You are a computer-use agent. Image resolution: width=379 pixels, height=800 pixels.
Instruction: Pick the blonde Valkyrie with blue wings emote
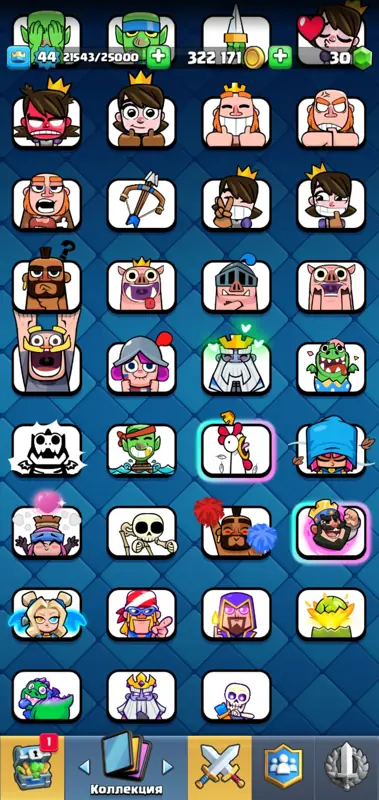coord(46,614)
